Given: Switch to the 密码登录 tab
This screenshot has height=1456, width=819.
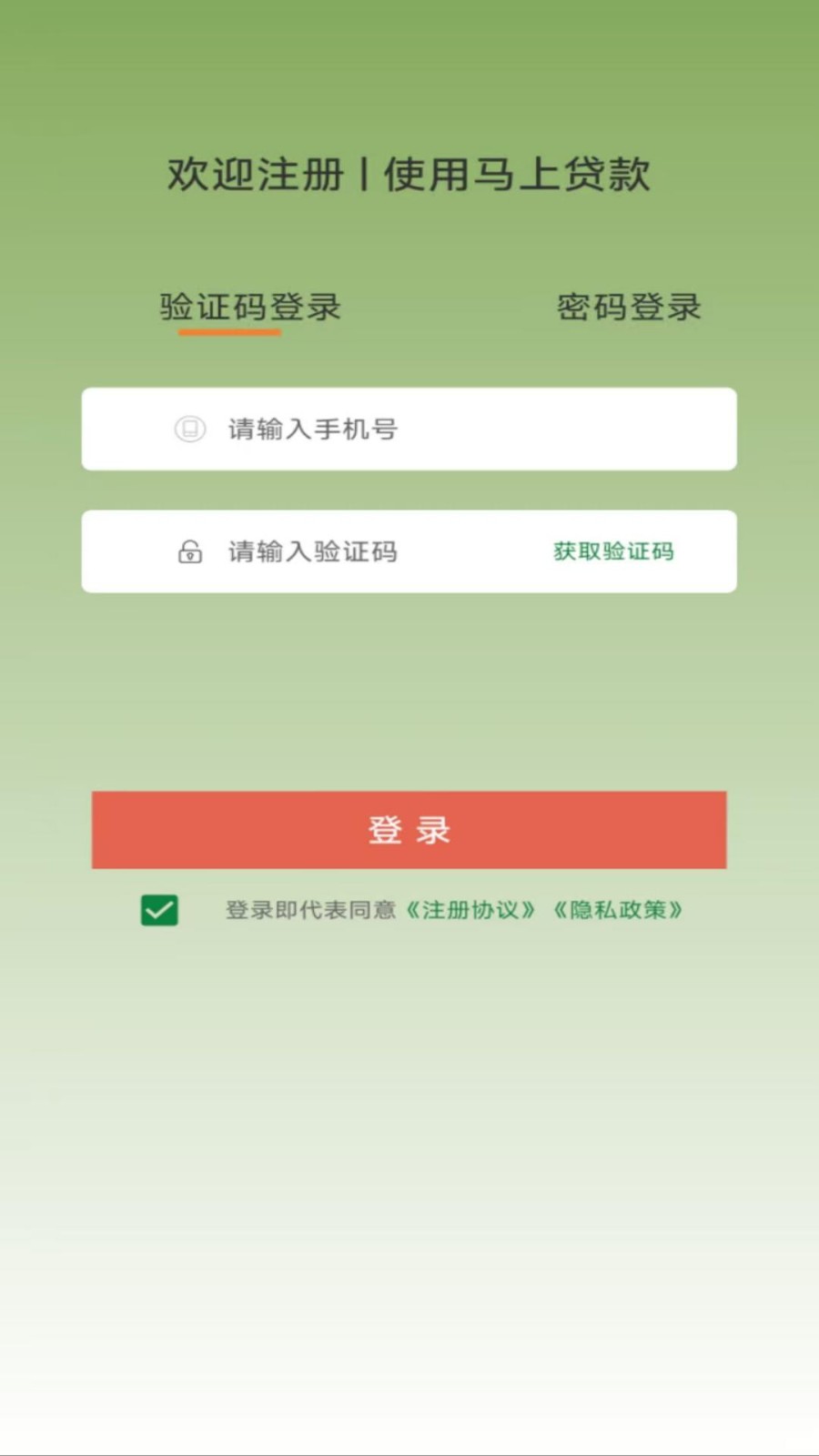Looking at the screenshot, I should click(x=628, y=308).
